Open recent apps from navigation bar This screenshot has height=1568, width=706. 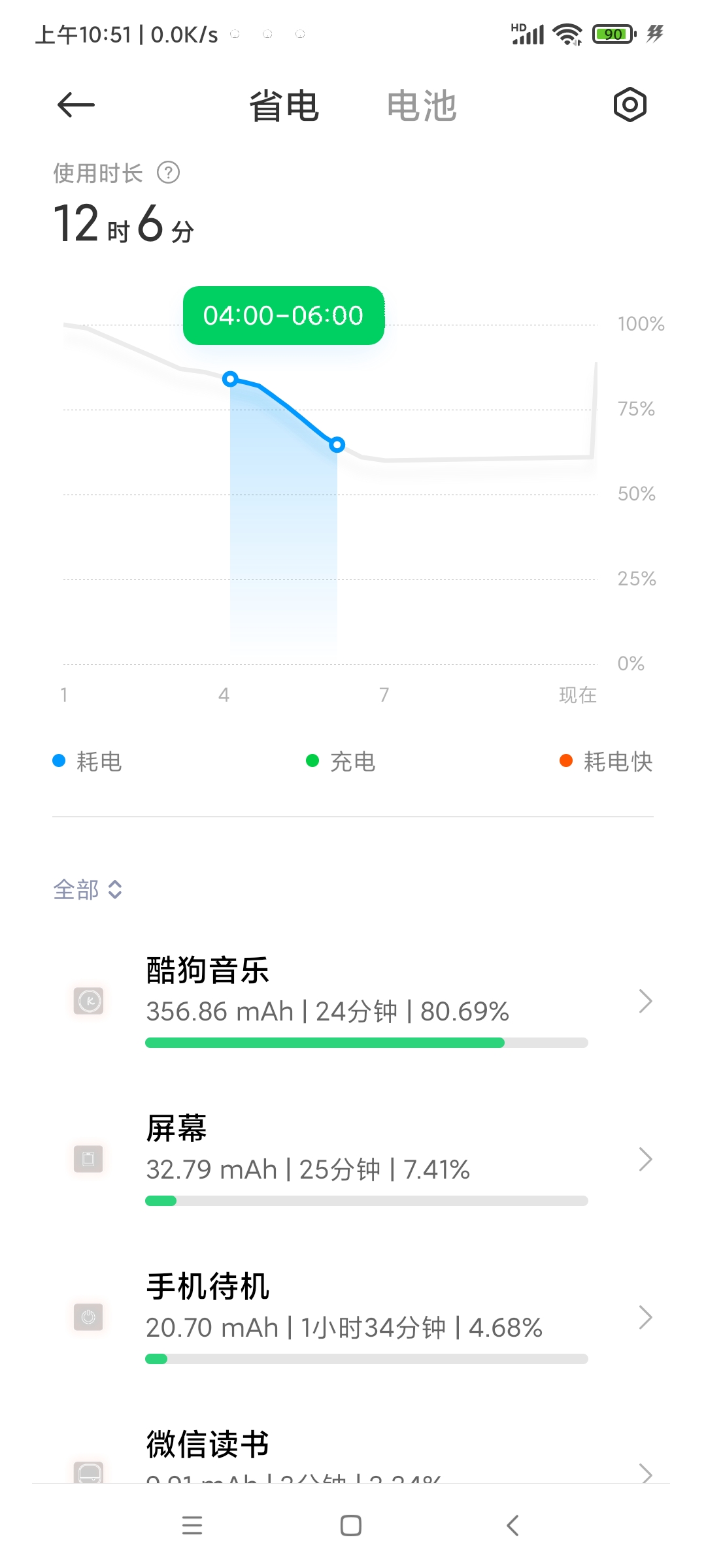pos(192,1526)
